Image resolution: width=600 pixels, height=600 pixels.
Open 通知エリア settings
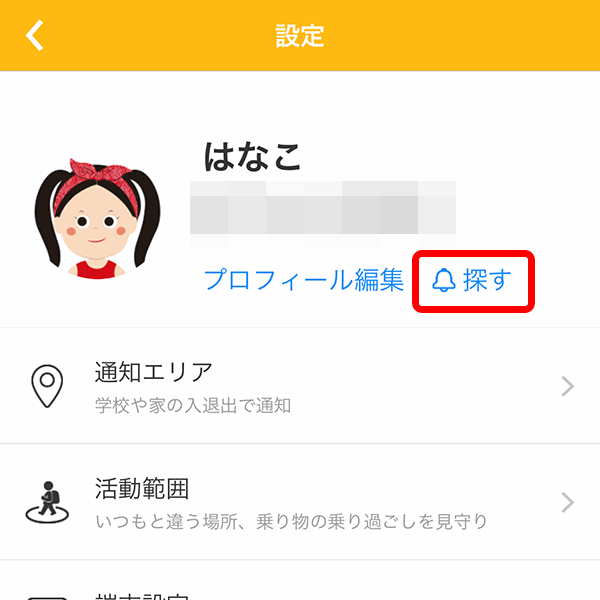(x=300, y=386)
